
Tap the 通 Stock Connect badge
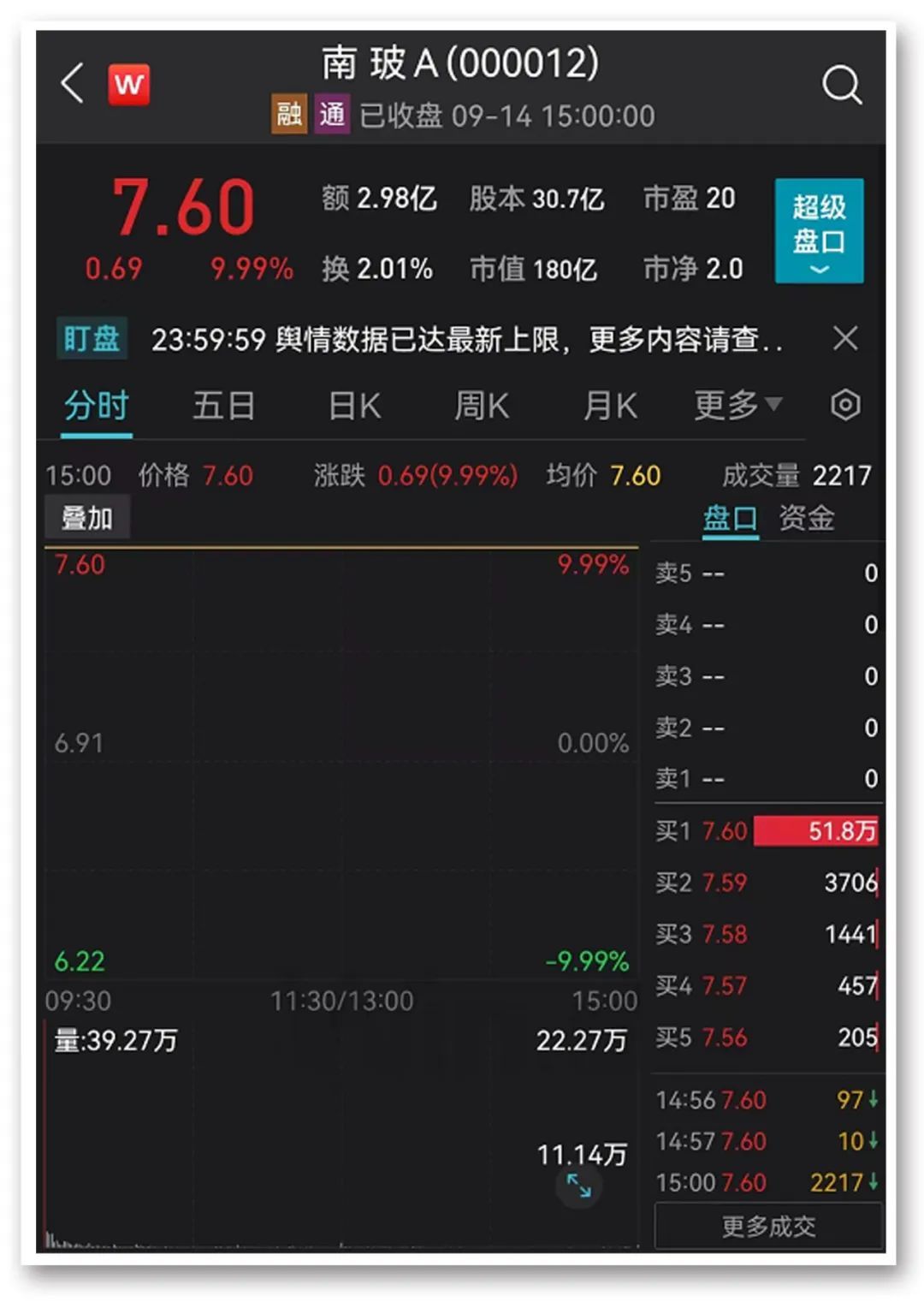[333, 114]
